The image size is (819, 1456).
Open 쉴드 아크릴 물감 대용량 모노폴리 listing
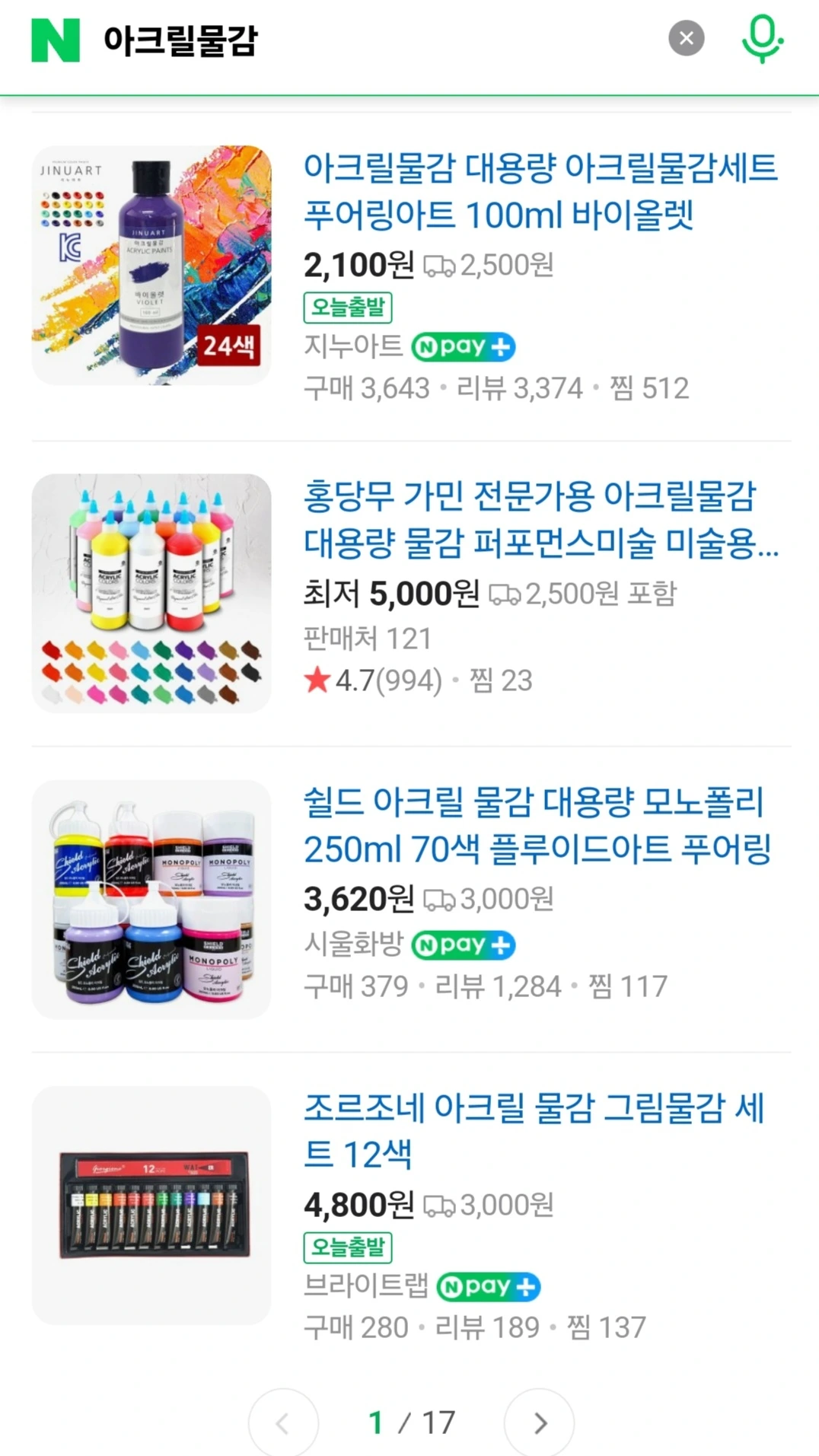pyautogui.click(x=537, y=825)
